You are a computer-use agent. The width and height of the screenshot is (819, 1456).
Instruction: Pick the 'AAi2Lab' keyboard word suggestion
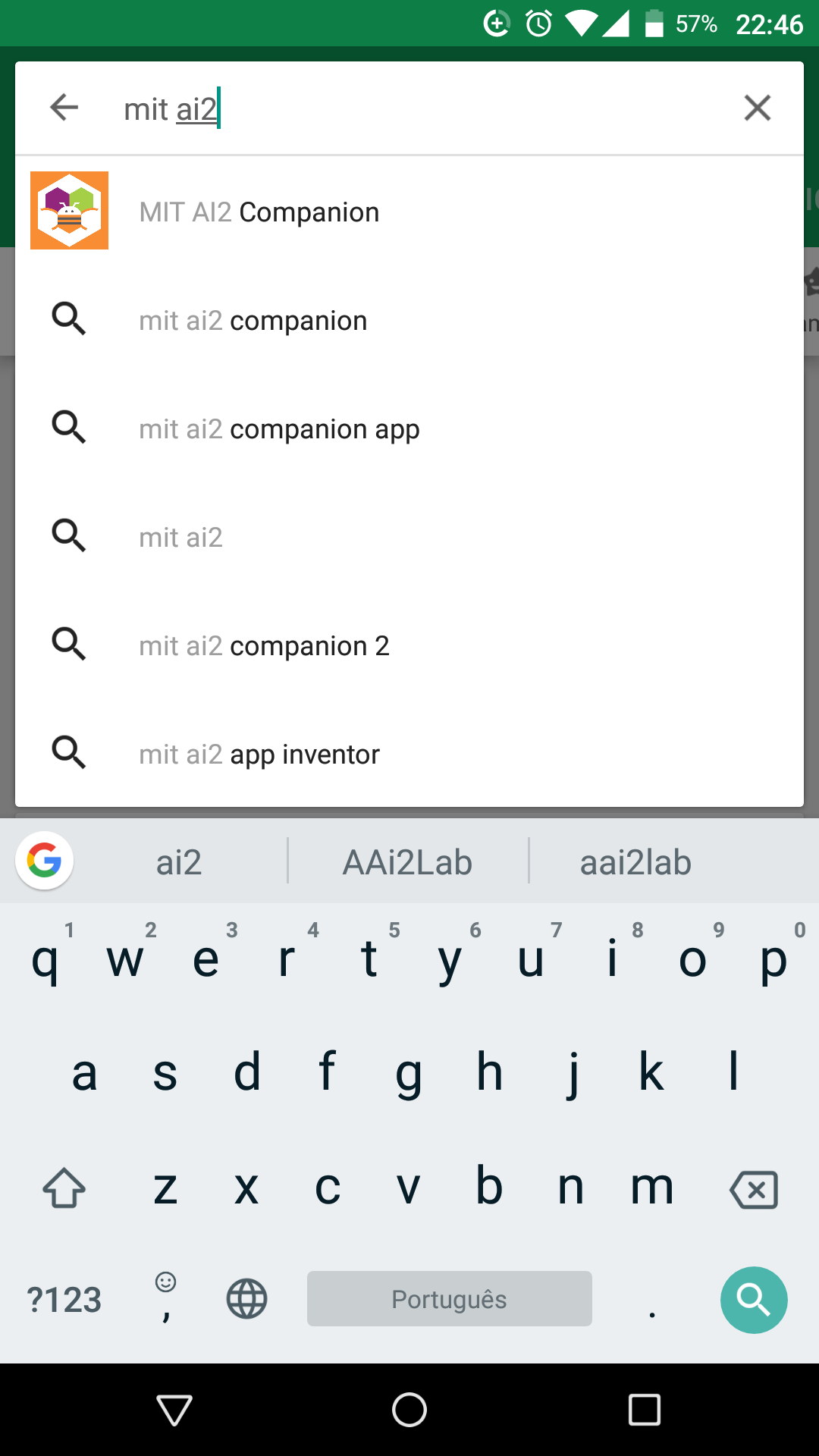[x=408, y=862]
